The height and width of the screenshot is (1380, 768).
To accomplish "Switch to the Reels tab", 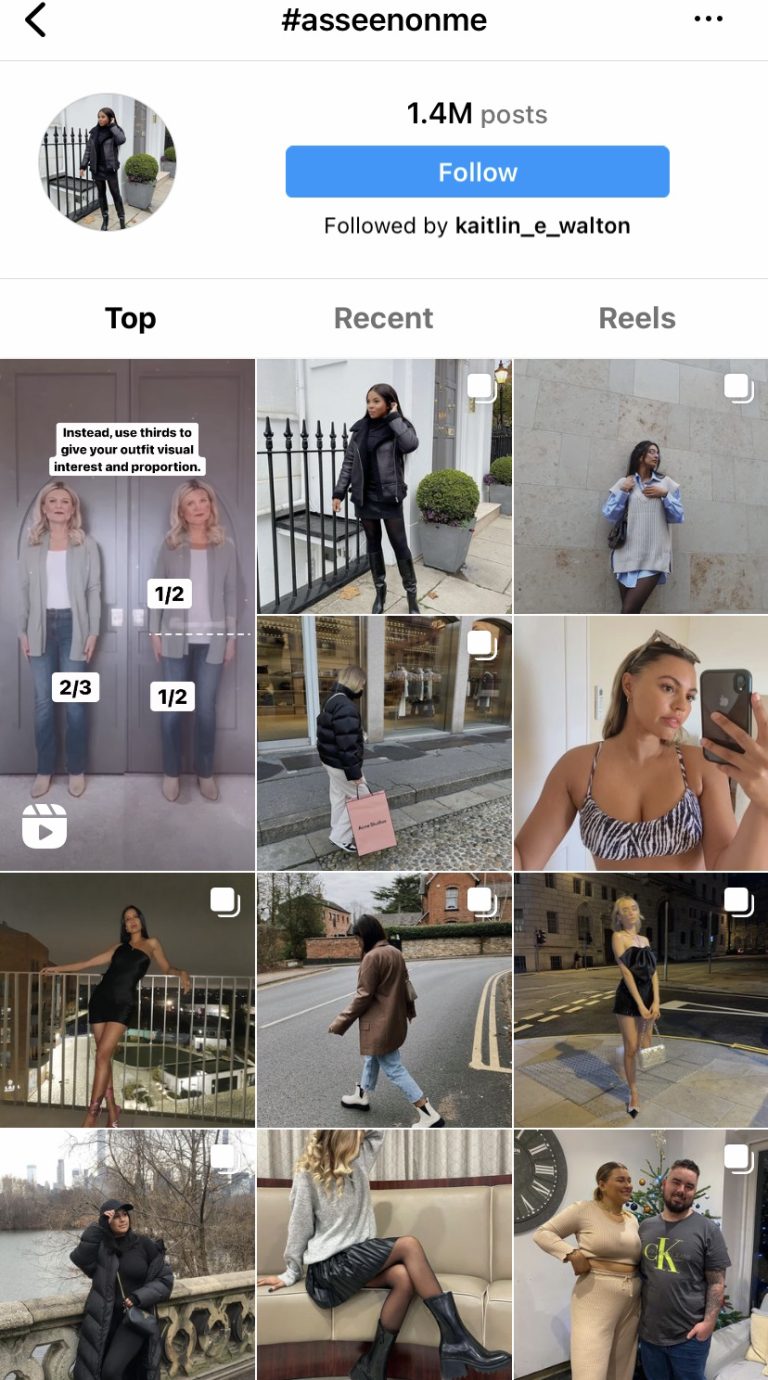I will (x=637, y=318).
